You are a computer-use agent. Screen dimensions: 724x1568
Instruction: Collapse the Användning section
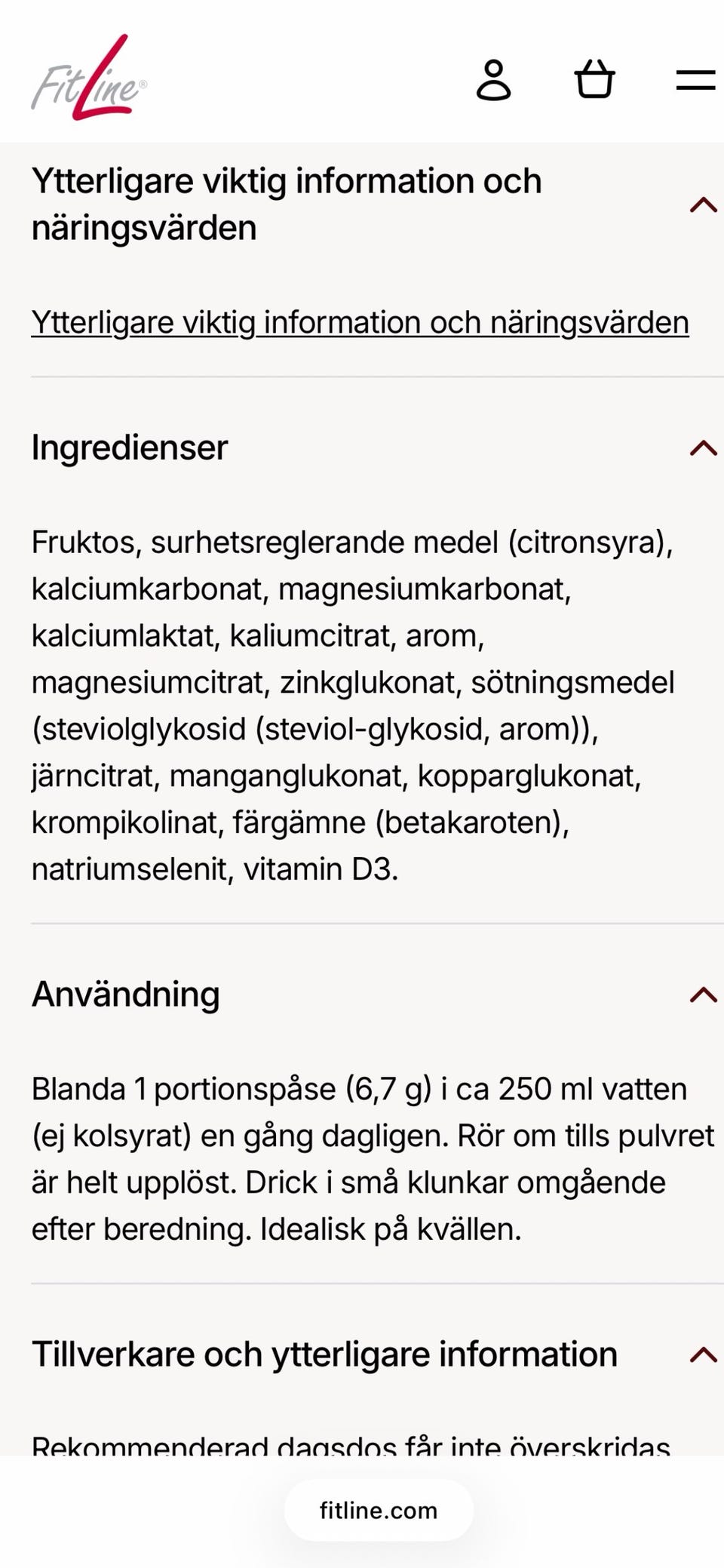pyautogui.click(x=703, y=994)
